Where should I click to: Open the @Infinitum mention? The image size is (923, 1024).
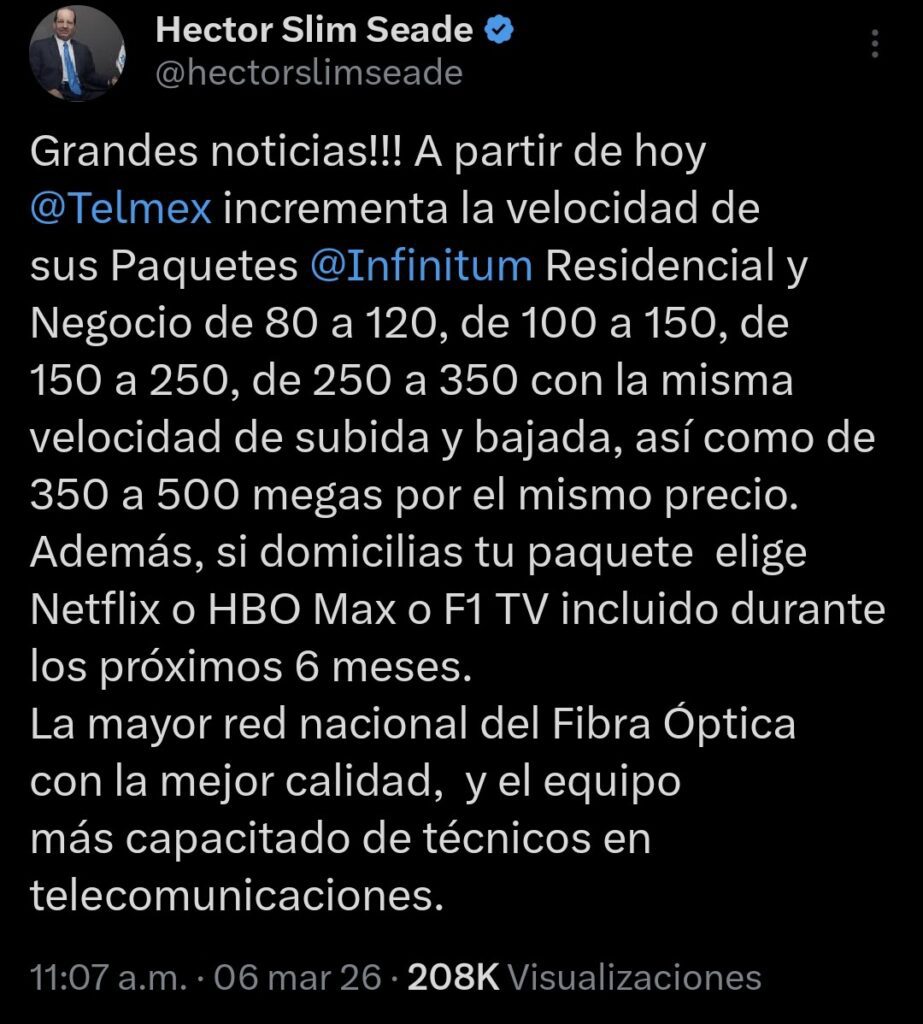[x=420, y=267]
